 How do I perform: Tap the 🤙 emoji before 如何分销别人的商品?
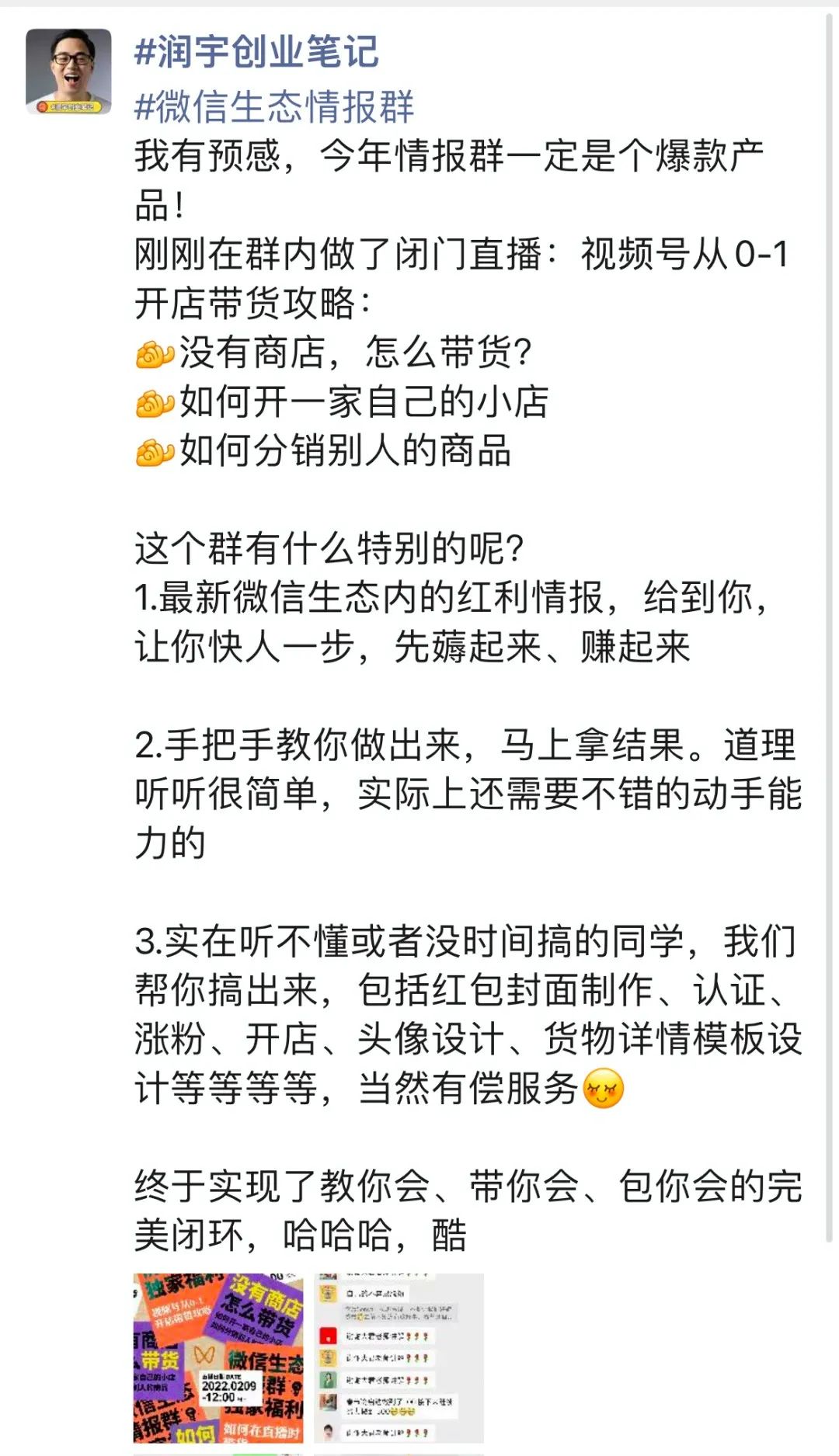(154, 450)
